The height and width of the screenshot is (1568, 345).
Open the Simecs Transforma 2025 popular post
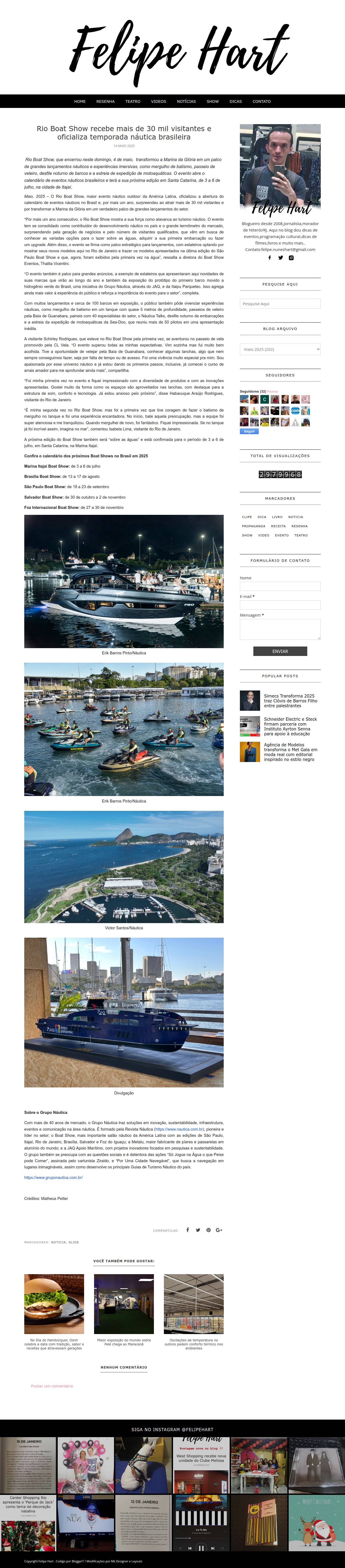(x=290, y=700)
